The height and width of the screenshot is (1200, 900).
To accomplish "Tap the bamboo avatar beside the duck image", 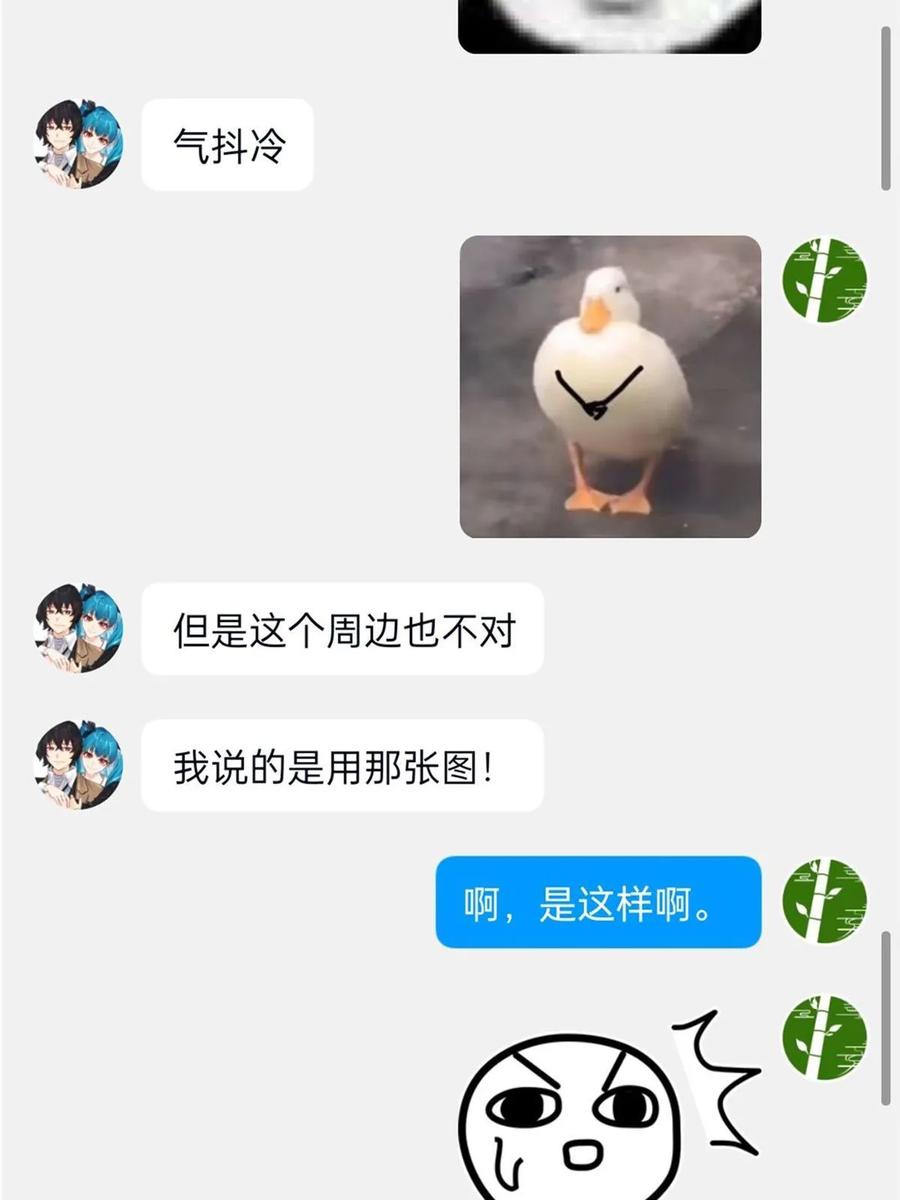I will [x=824, y=280].
